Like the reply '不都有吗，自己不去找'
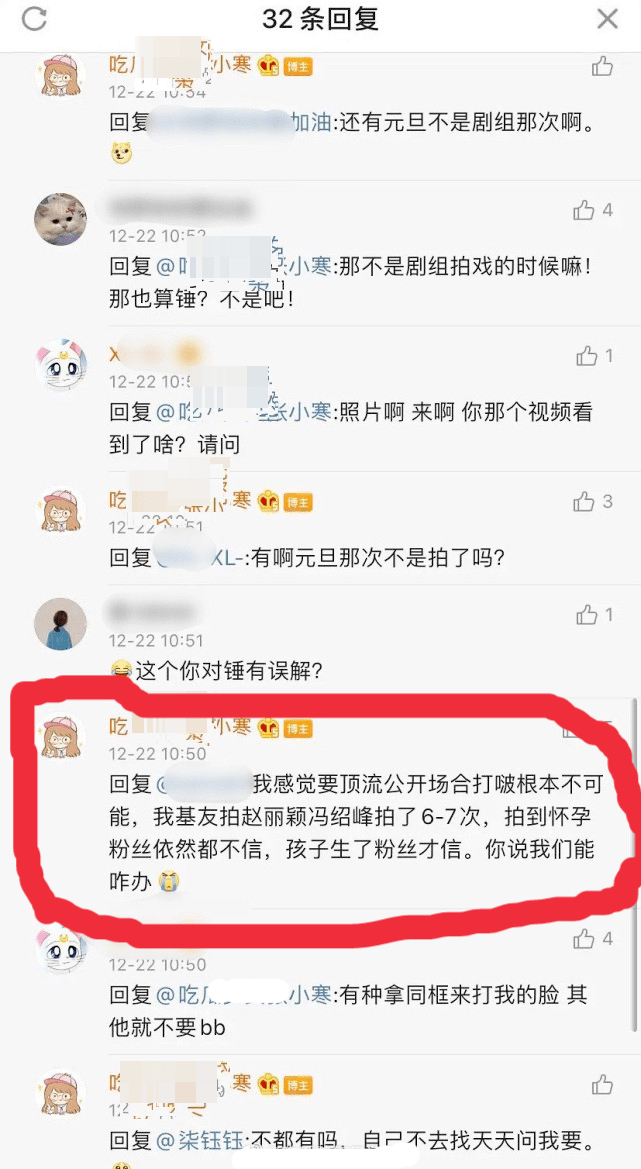The height and width of the screenshot is (1169, 641). 602,1085
